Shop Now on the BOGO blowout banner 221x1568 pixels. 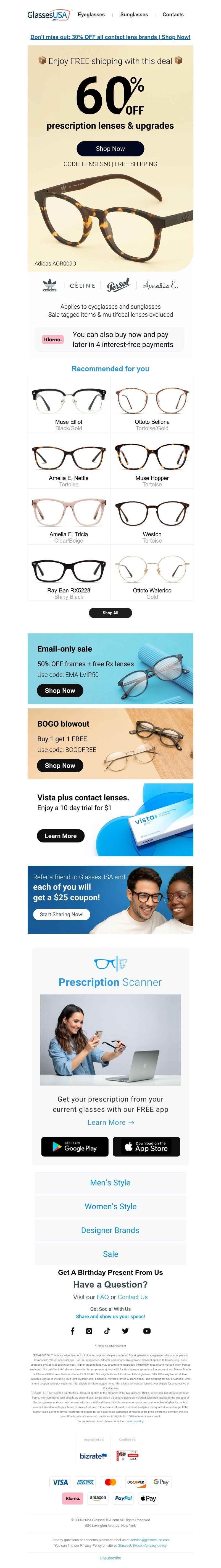coord(60,766)
